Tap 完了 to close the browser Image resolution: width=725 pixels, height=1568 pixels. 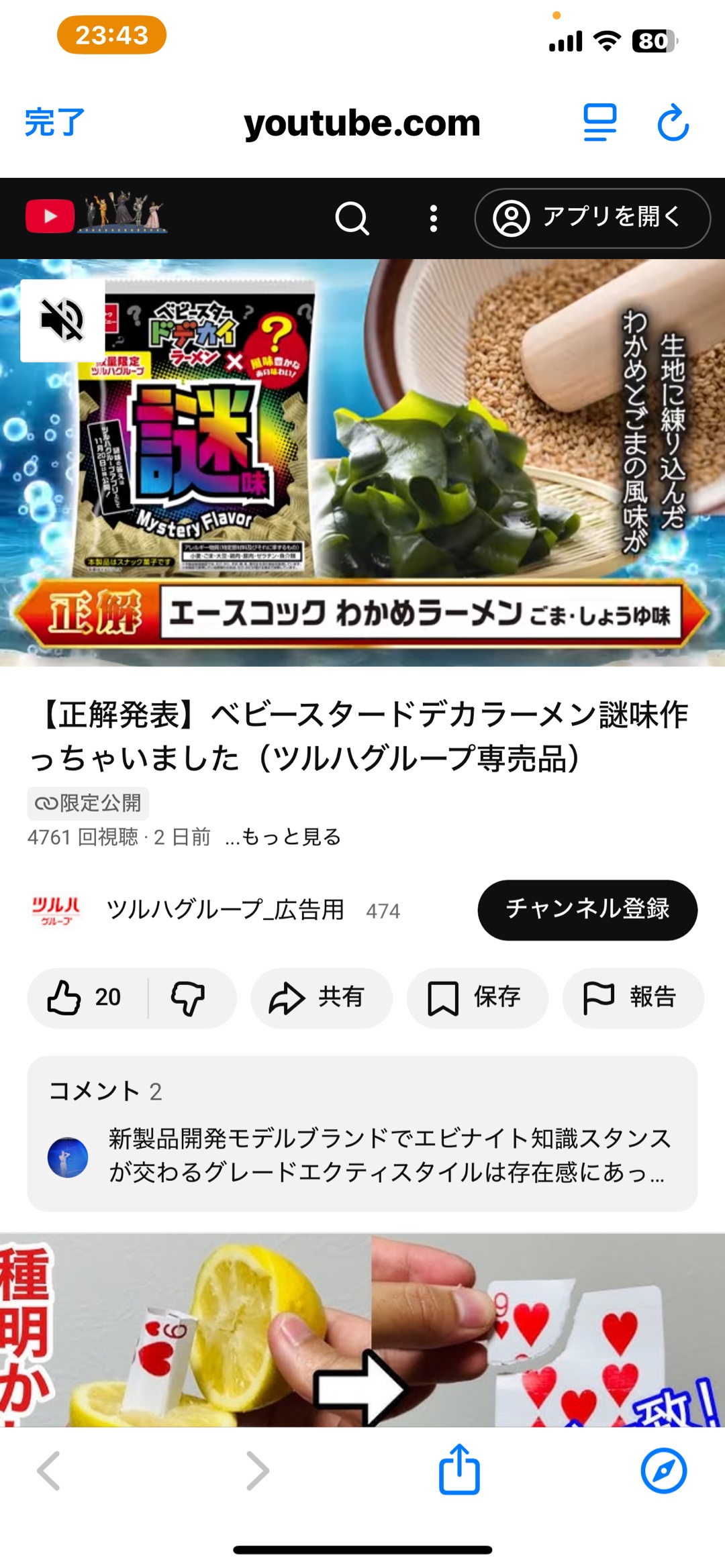54,122
